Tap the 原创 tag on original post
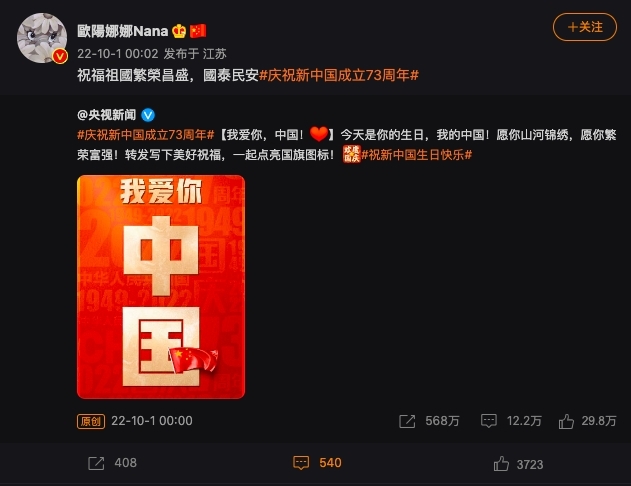The width and height of the screenshot is (631, 486). click(x=90, y=421)
